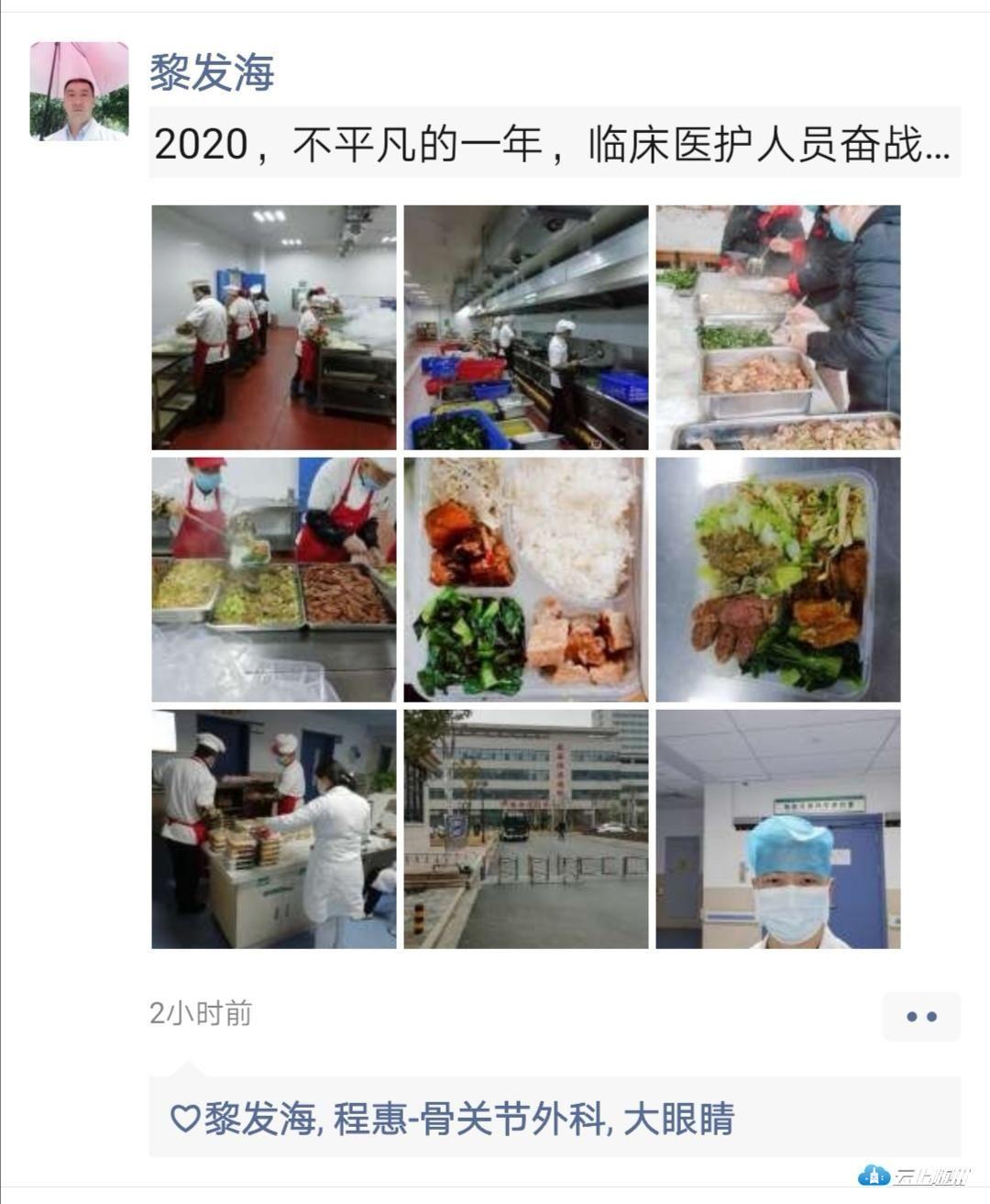Tap the poster name 黎发海 above the post
Screen dimensions: 990x1204
click(x=212, y=72)
